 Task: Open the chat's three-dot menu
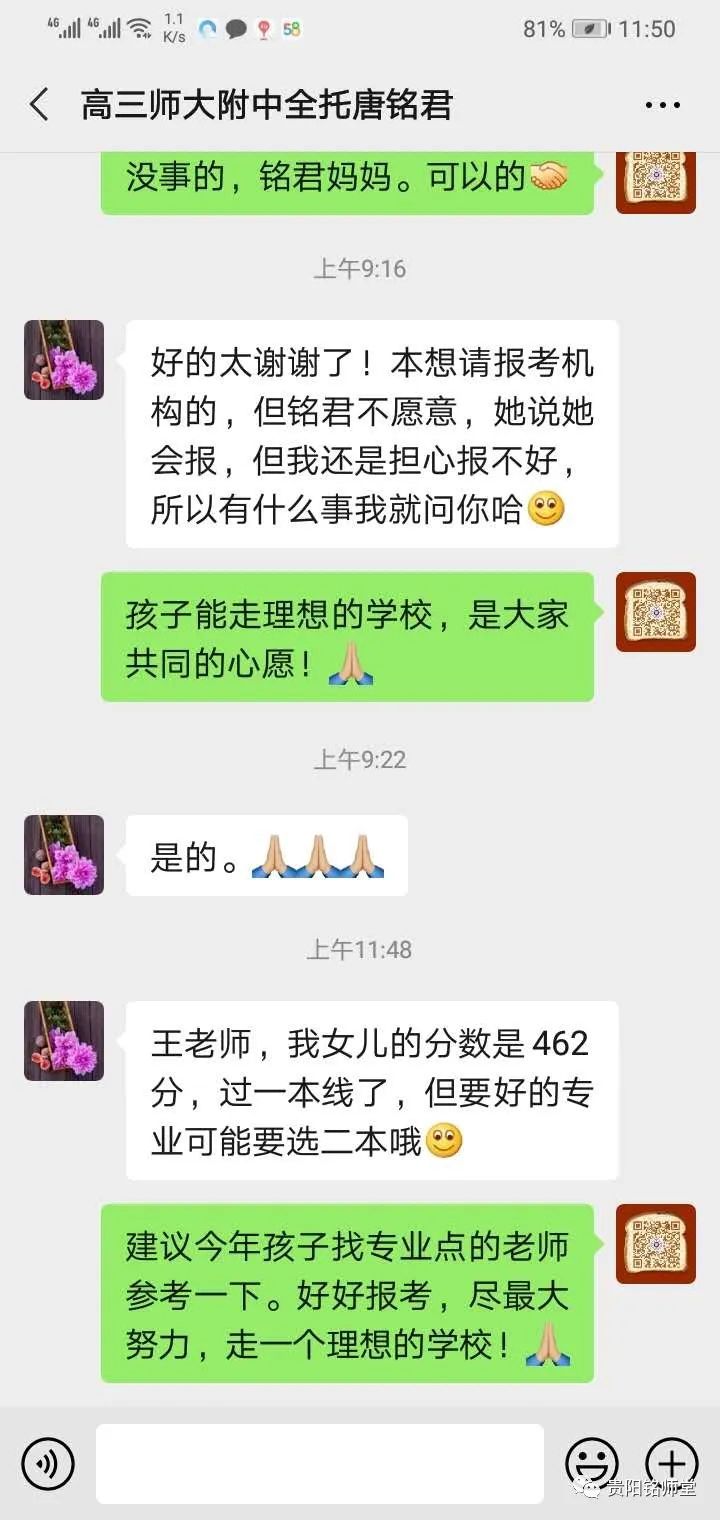pos(663,105)
